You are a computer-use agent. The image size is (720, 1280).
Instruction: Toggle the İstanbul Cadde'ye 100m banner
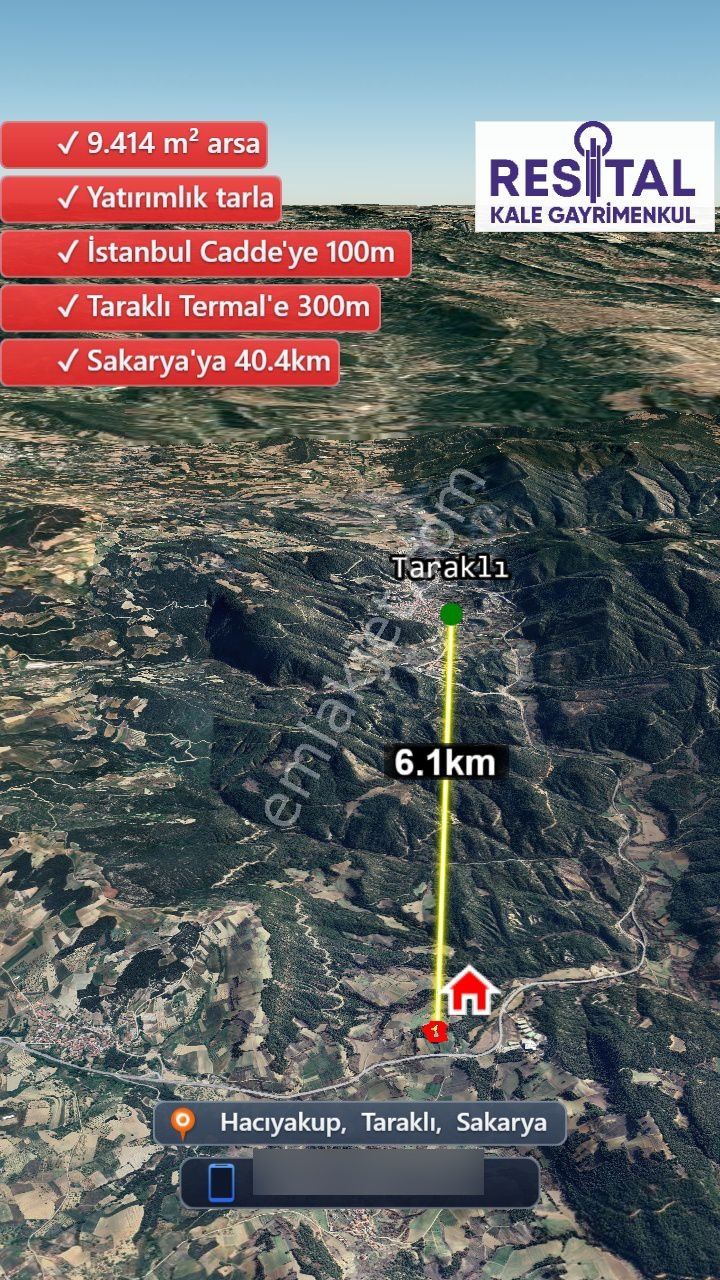207,252
